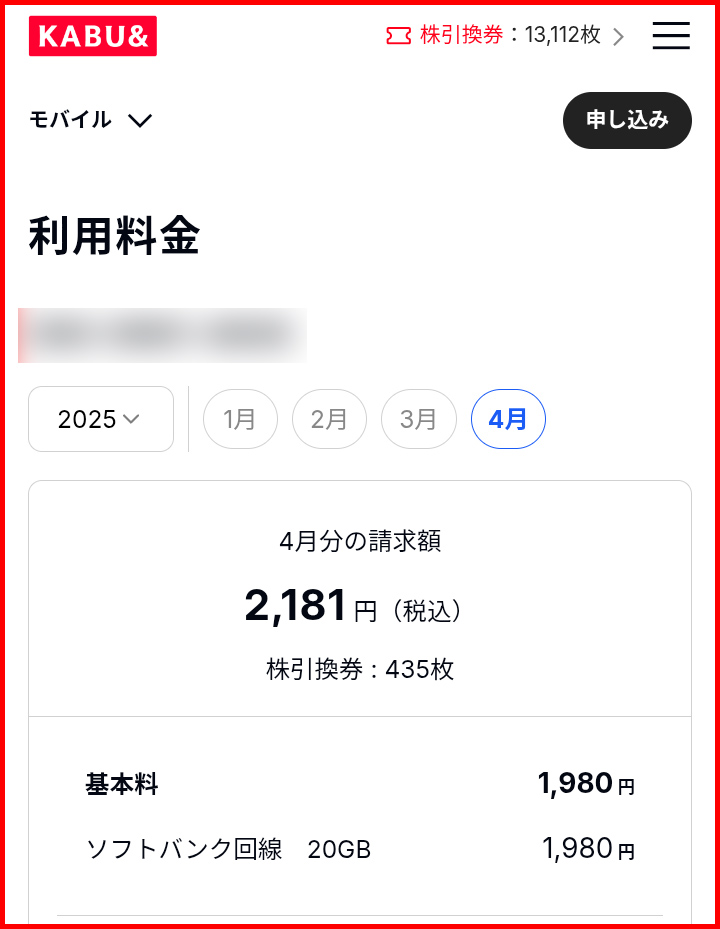720x929 pixels.
Task: View charges for 3月
Action: click(x=418, y=419)
